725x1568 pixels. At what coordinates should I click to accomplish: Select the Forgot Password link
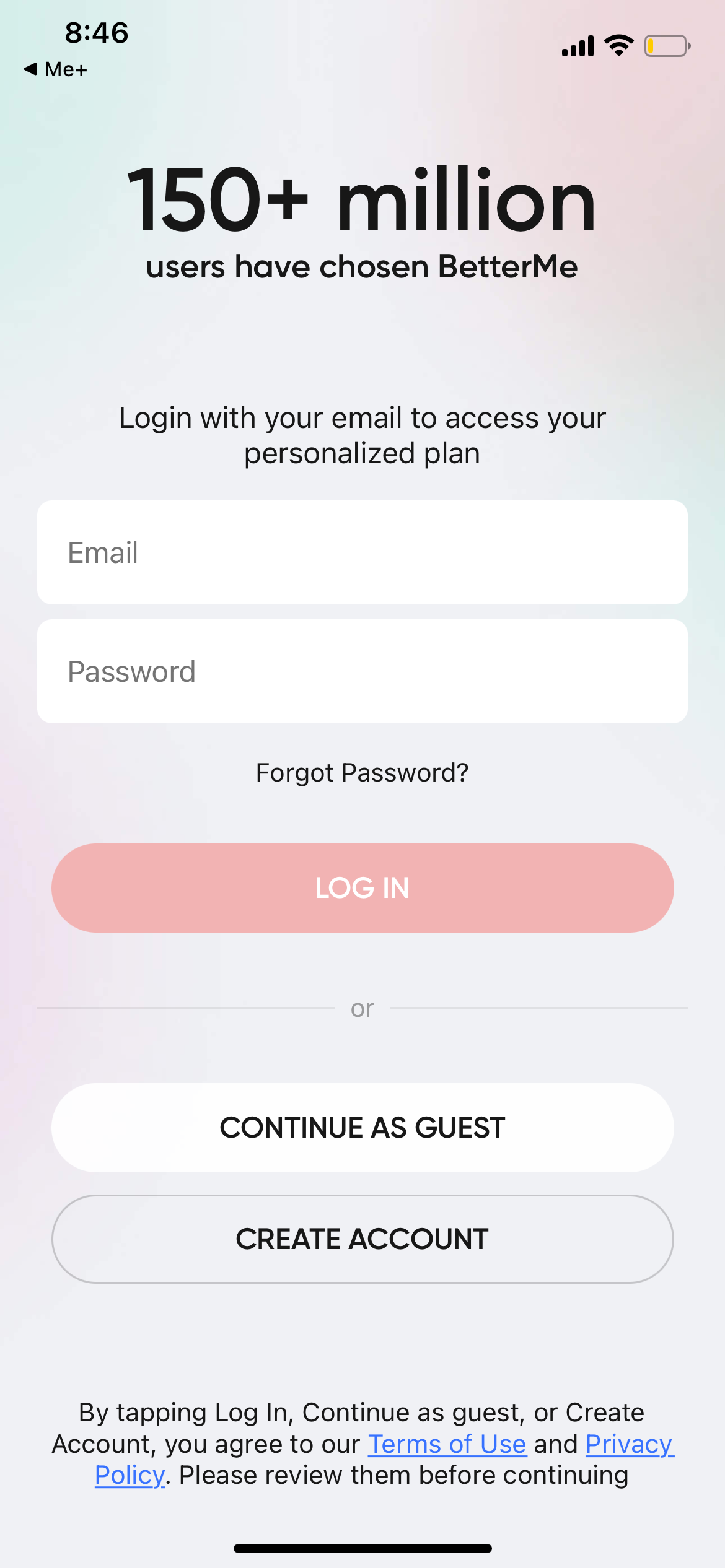coord(362,772)
